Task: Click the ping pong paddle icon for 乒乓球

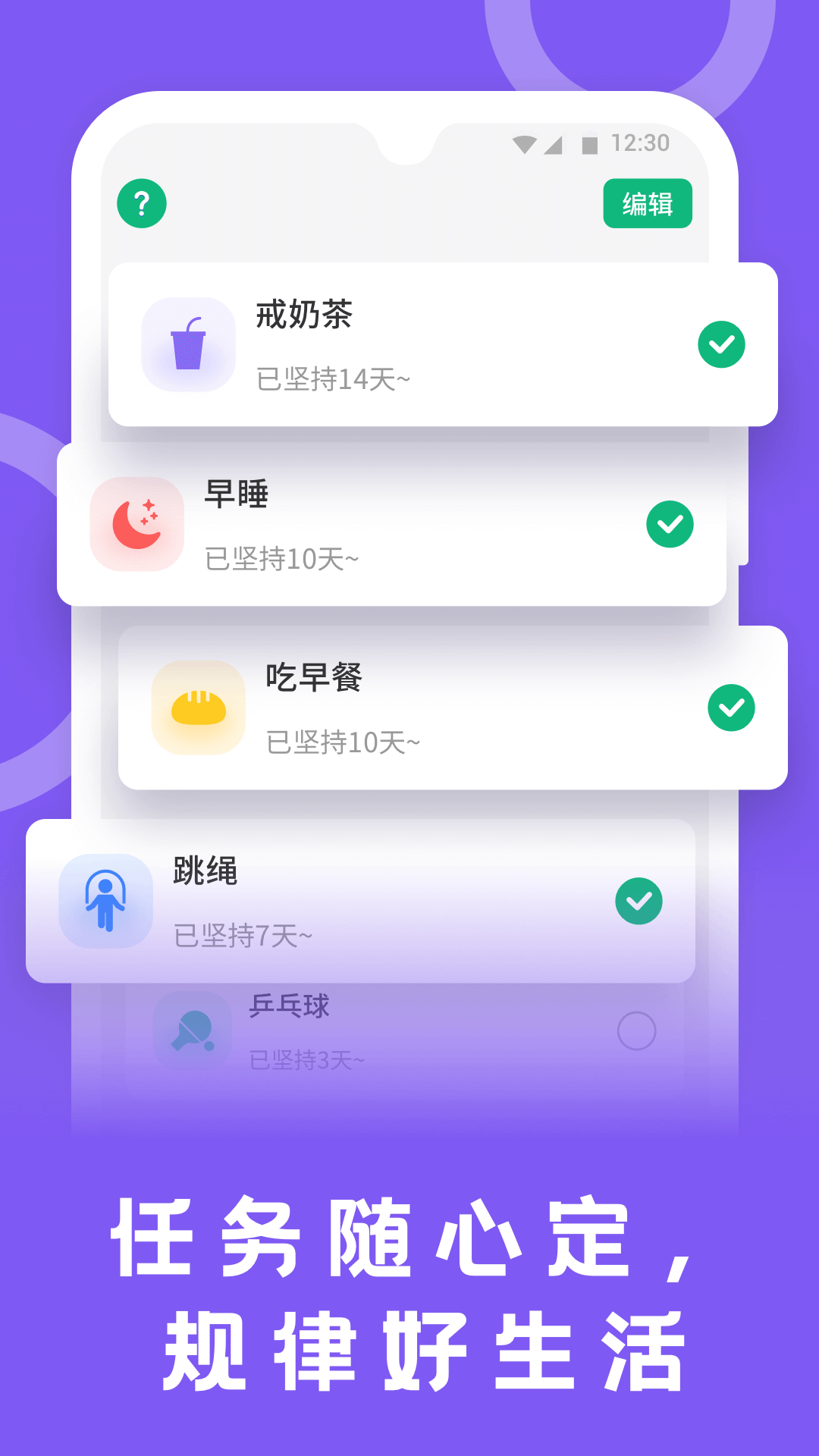Action: (191, 1029)
